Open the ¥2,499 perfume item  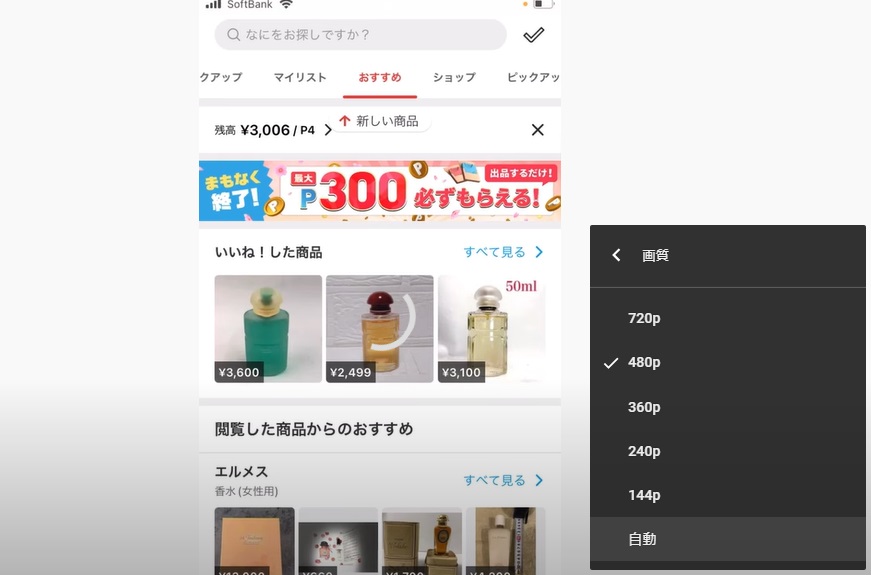click(380, 329)
